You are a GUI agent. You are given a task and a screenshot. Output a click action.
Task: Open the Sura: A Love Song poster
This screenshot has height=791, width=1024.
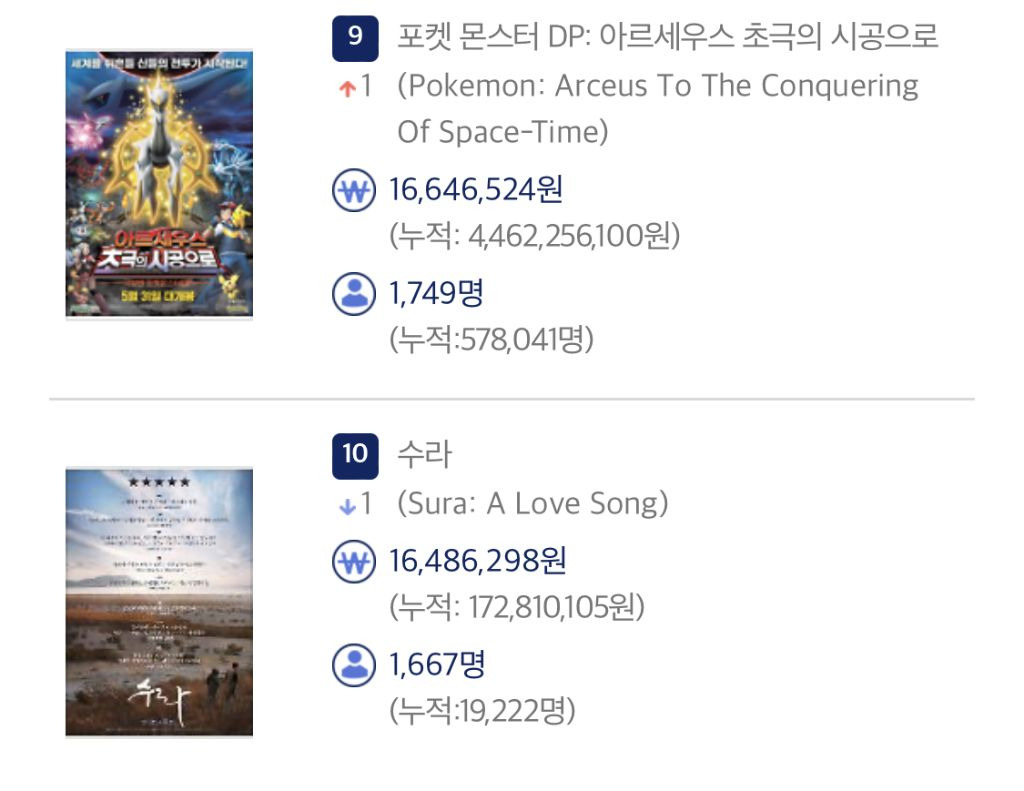coord(159,602)
